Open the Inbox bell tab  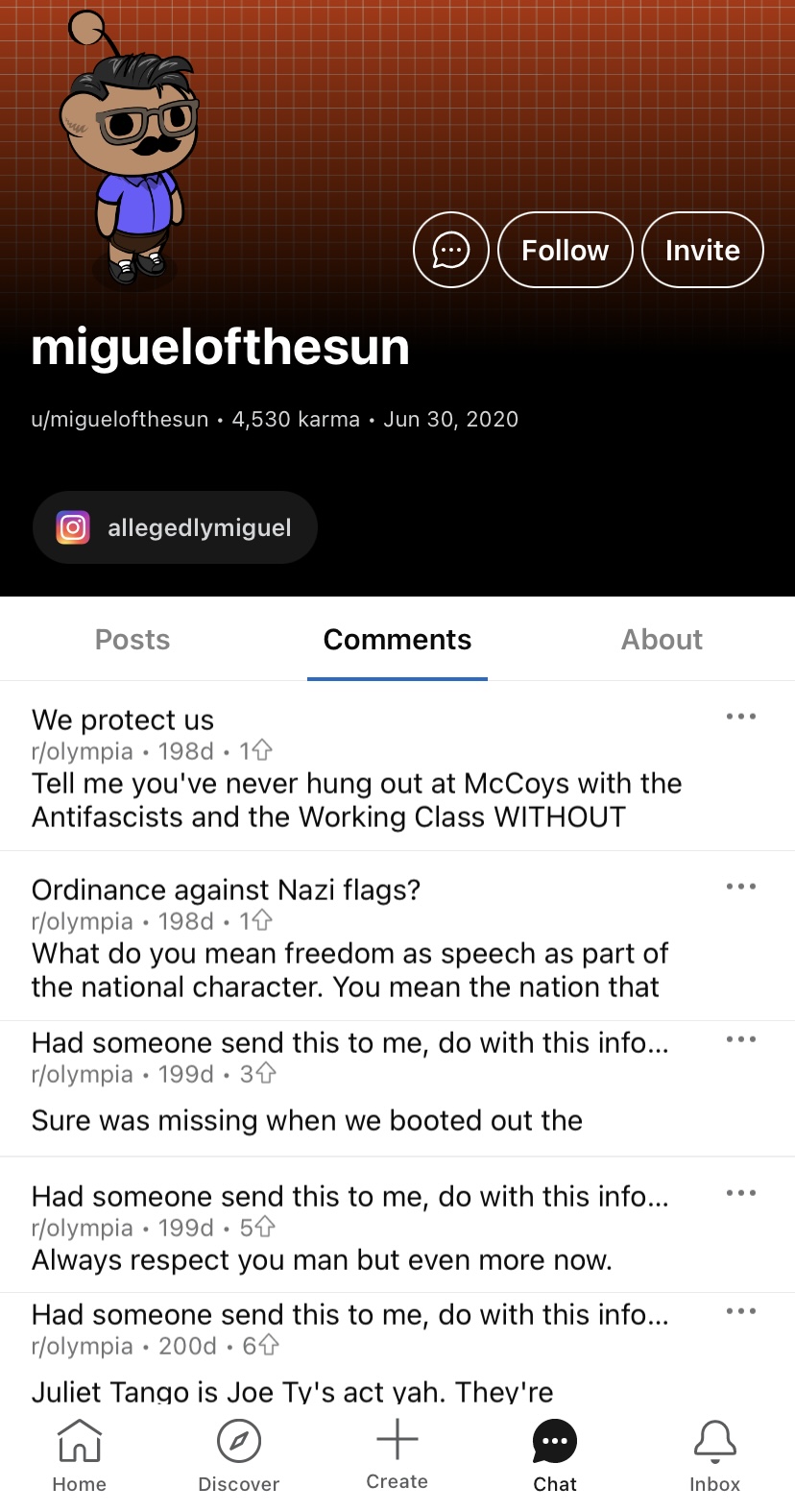pos(714,1455)
